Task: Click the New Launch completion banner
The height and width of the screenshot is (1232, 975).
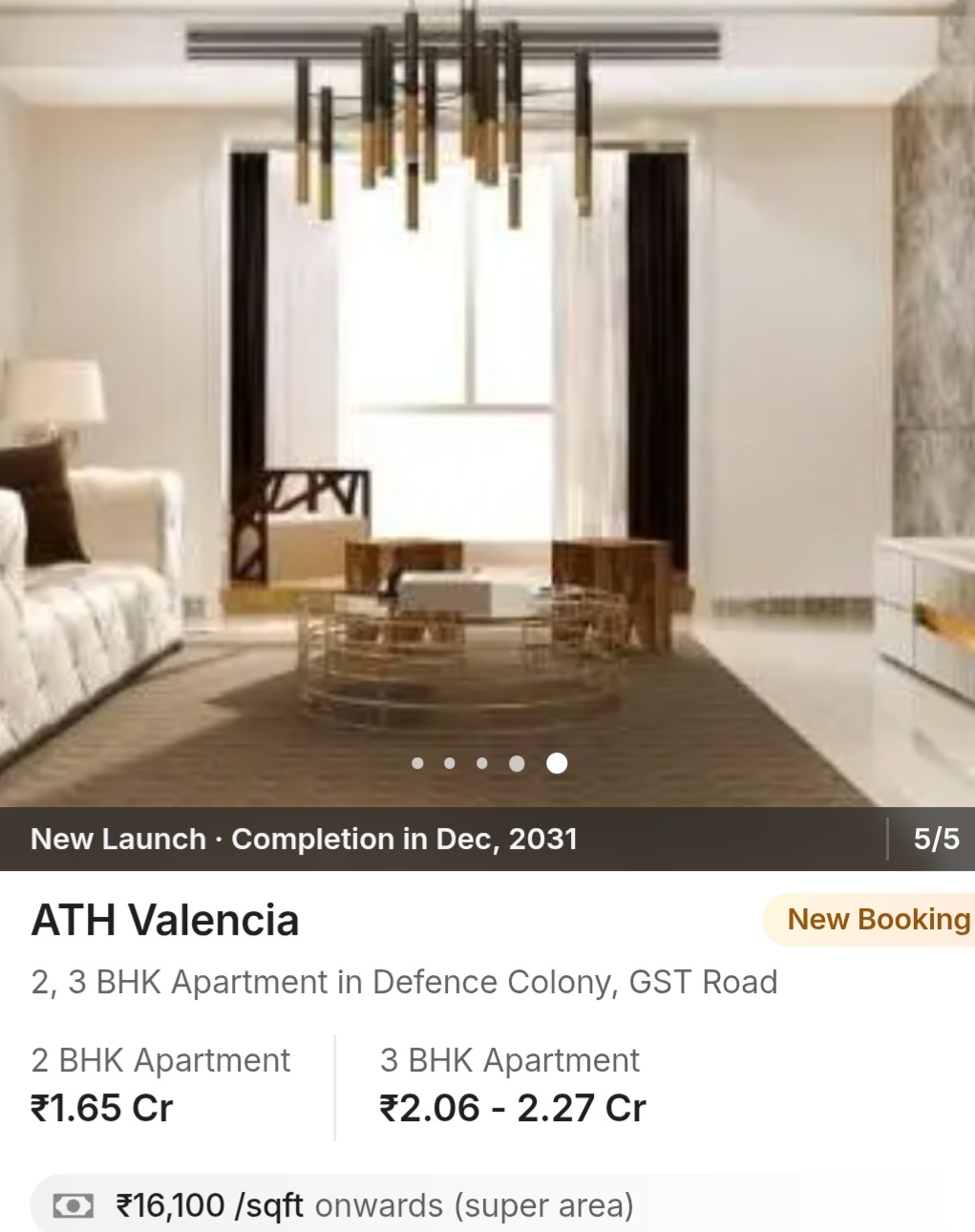Action: [x=306, y=839]
